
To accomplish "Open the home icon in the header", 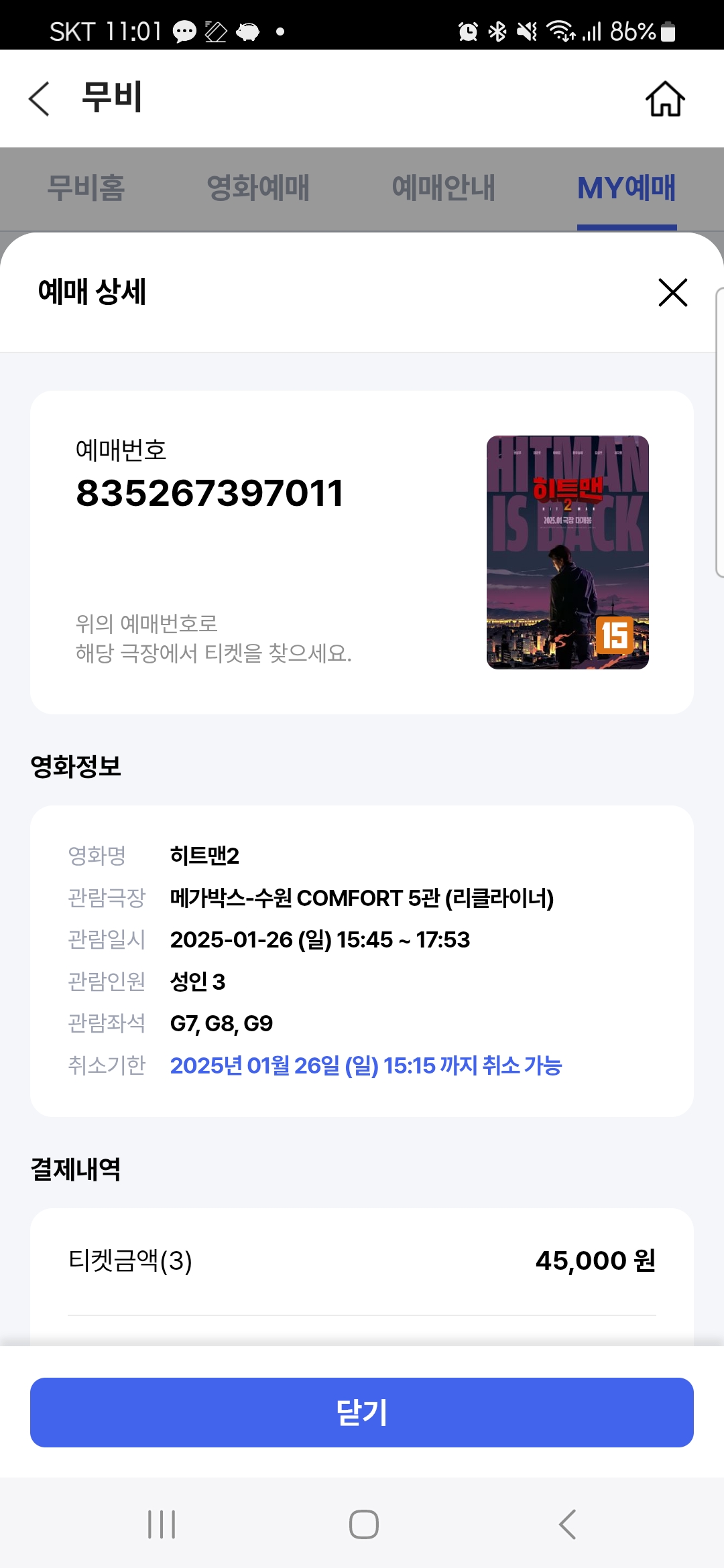I will point(665,99).
